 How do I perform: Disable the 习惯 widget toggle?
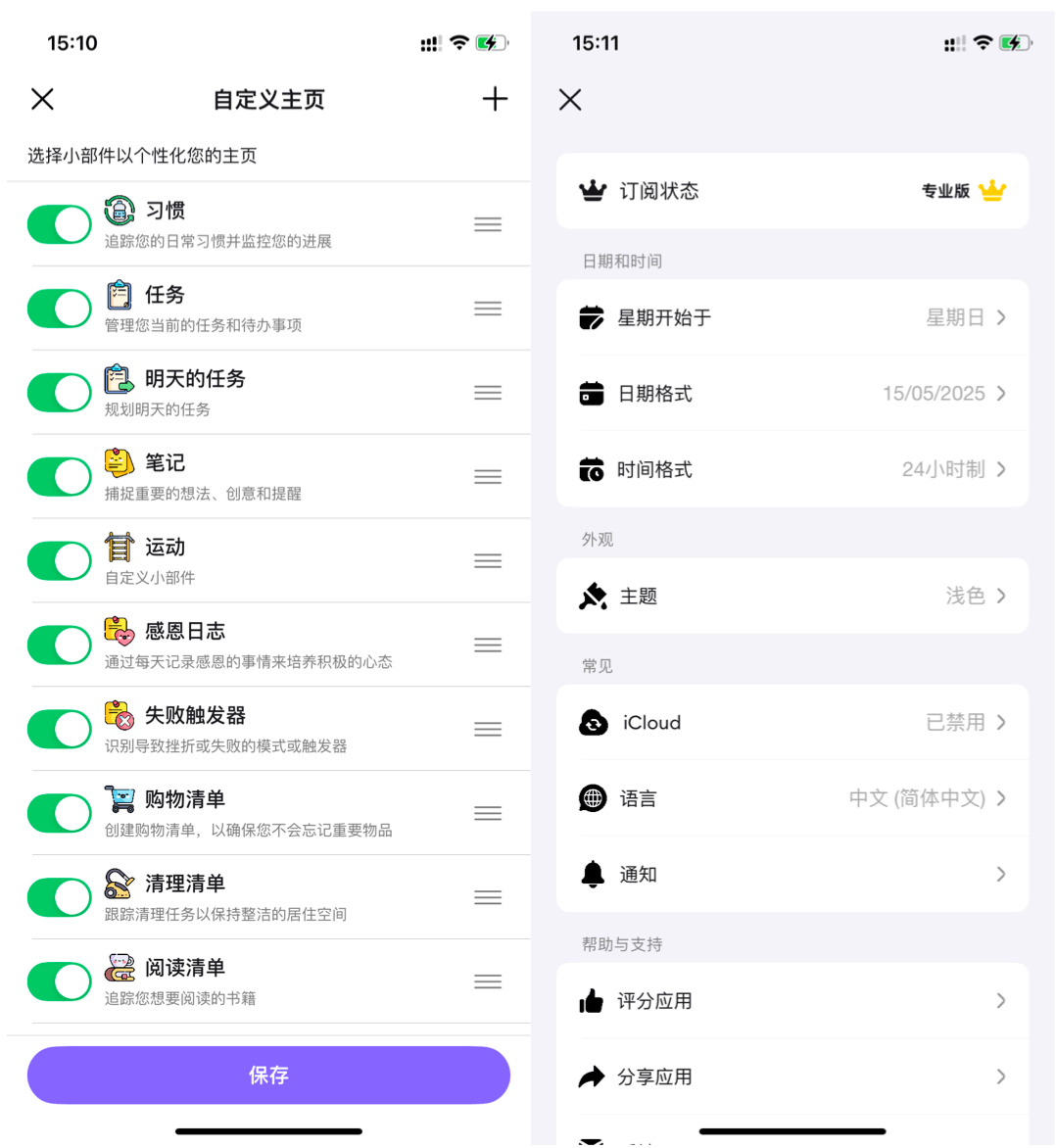pyautogui.click(x=60, y=224)
